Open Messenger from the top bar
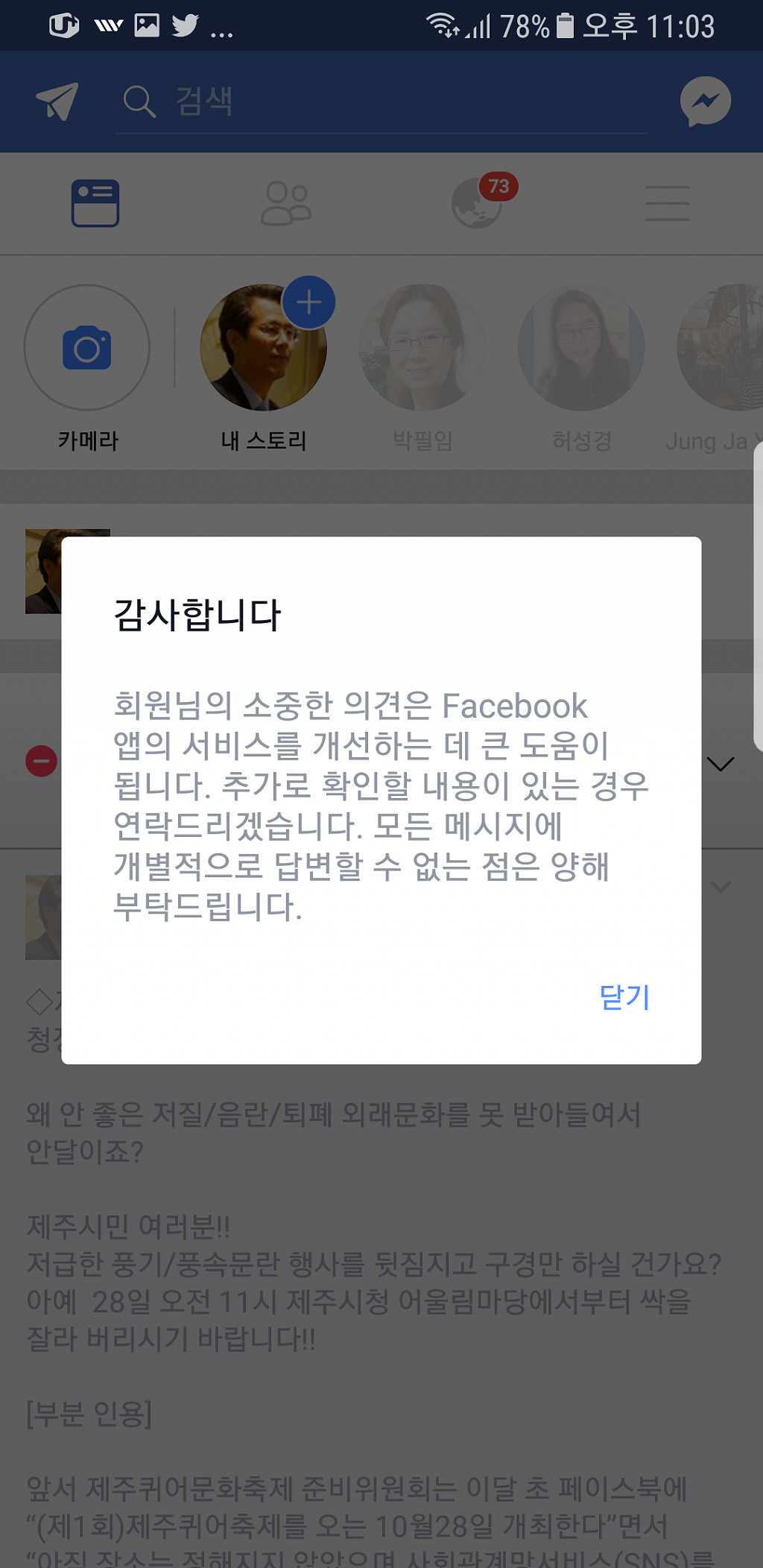The height and width of the screenshot is (1568, 763). [705, 101]
